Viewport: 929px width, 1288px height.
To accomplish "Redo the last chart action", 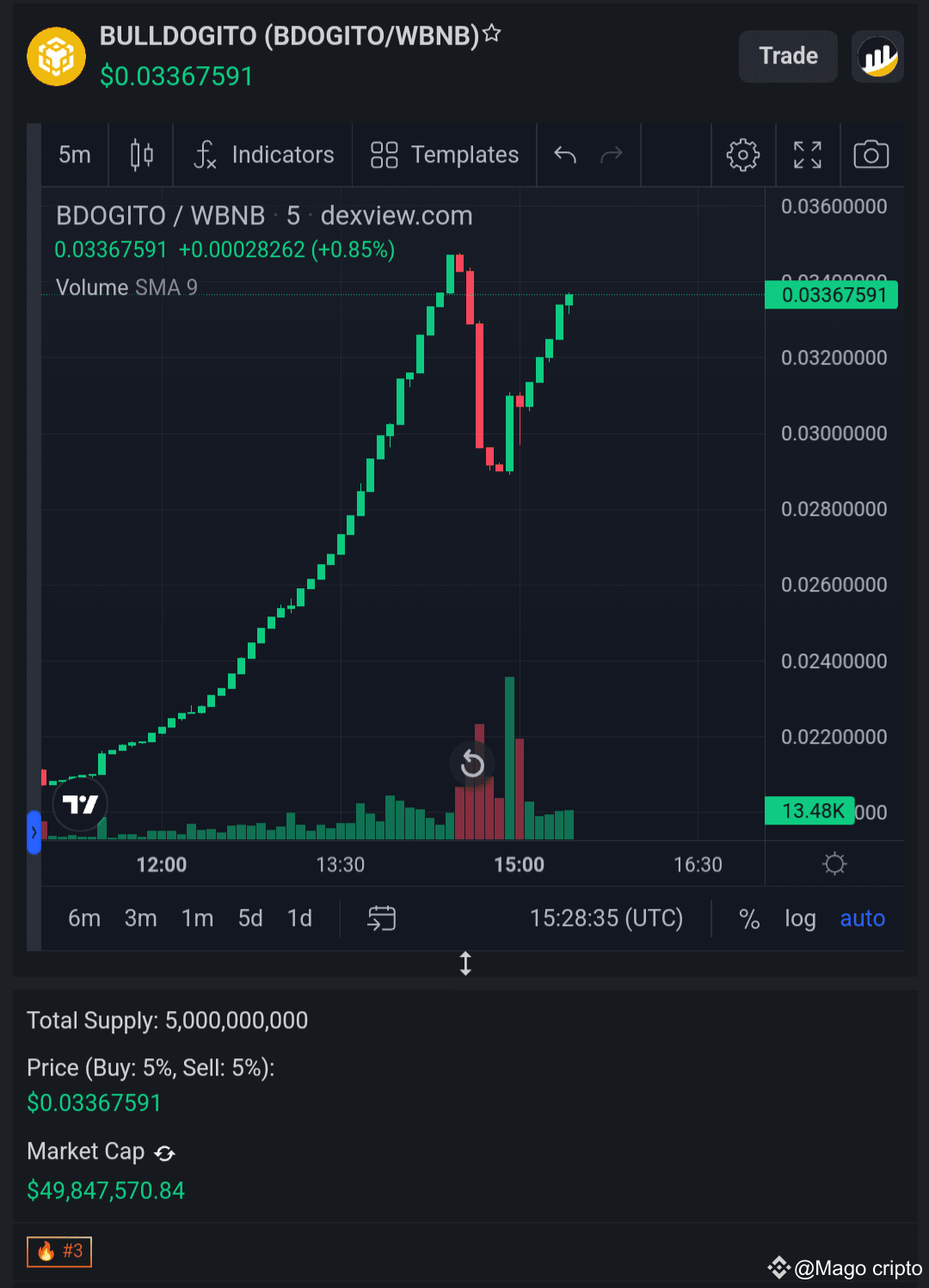I will pyautogui.click(x=612, y=155).
